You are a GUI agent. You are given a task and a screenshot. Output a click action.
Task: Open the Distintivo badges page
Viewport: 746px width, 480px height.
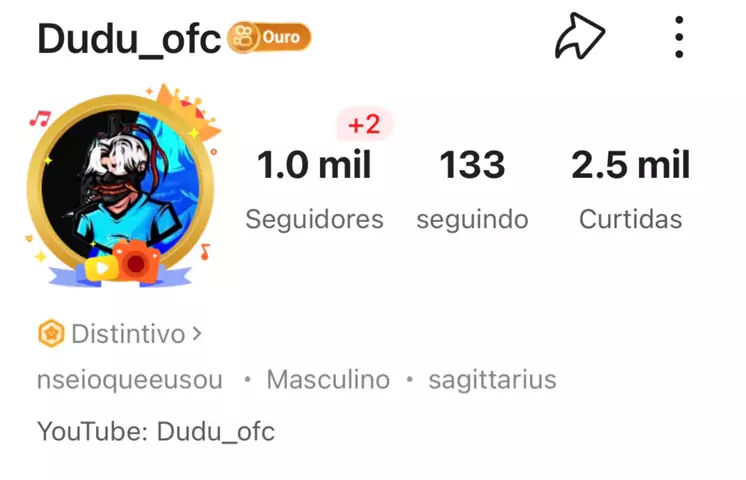pyautogui.click(x=120, y=334)
